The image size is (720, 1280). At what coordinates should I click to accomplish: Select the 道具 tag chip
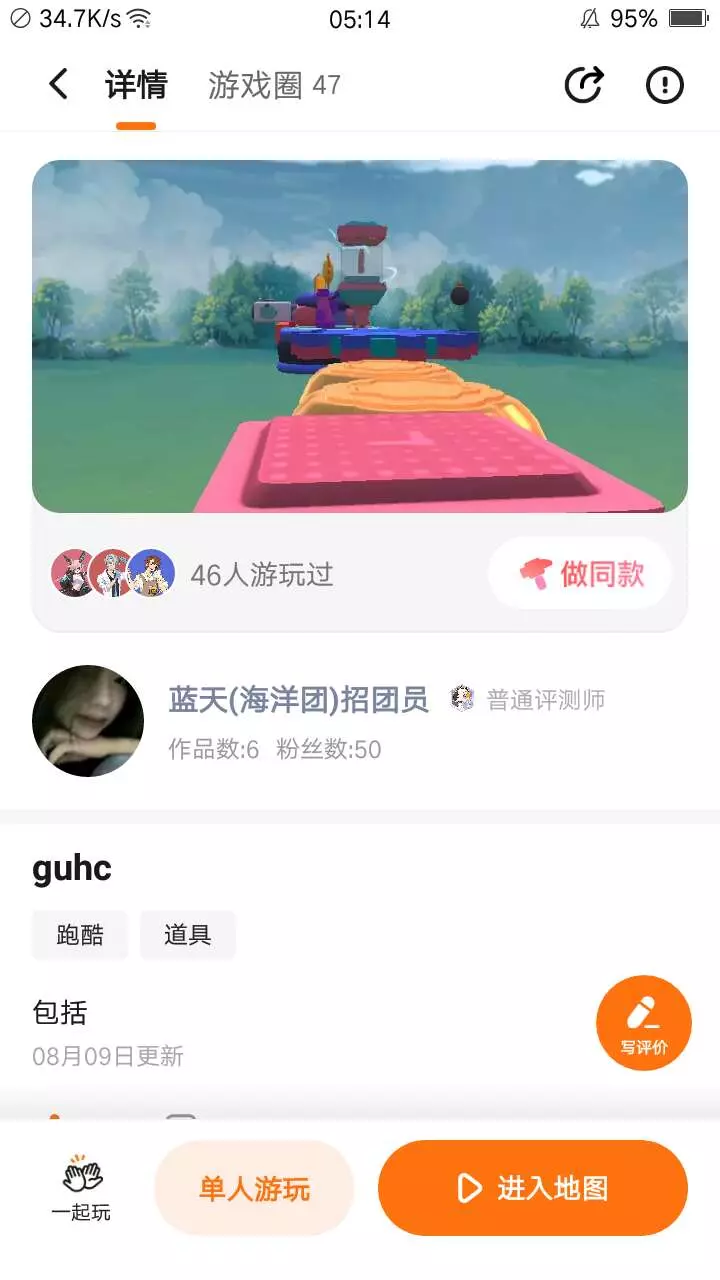[x=188, y=935]
